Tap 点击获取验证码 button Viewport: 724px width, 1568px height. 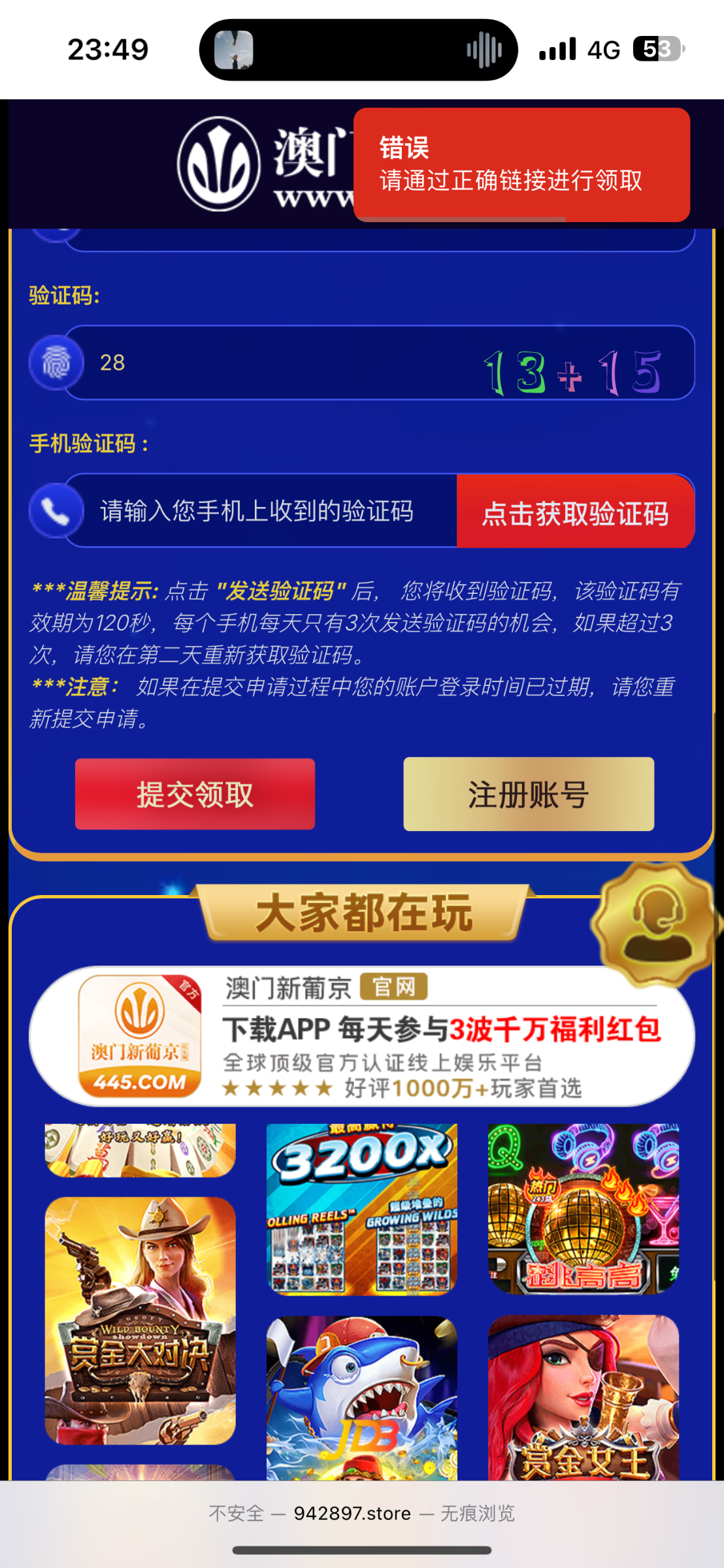[x=575, y=512]
